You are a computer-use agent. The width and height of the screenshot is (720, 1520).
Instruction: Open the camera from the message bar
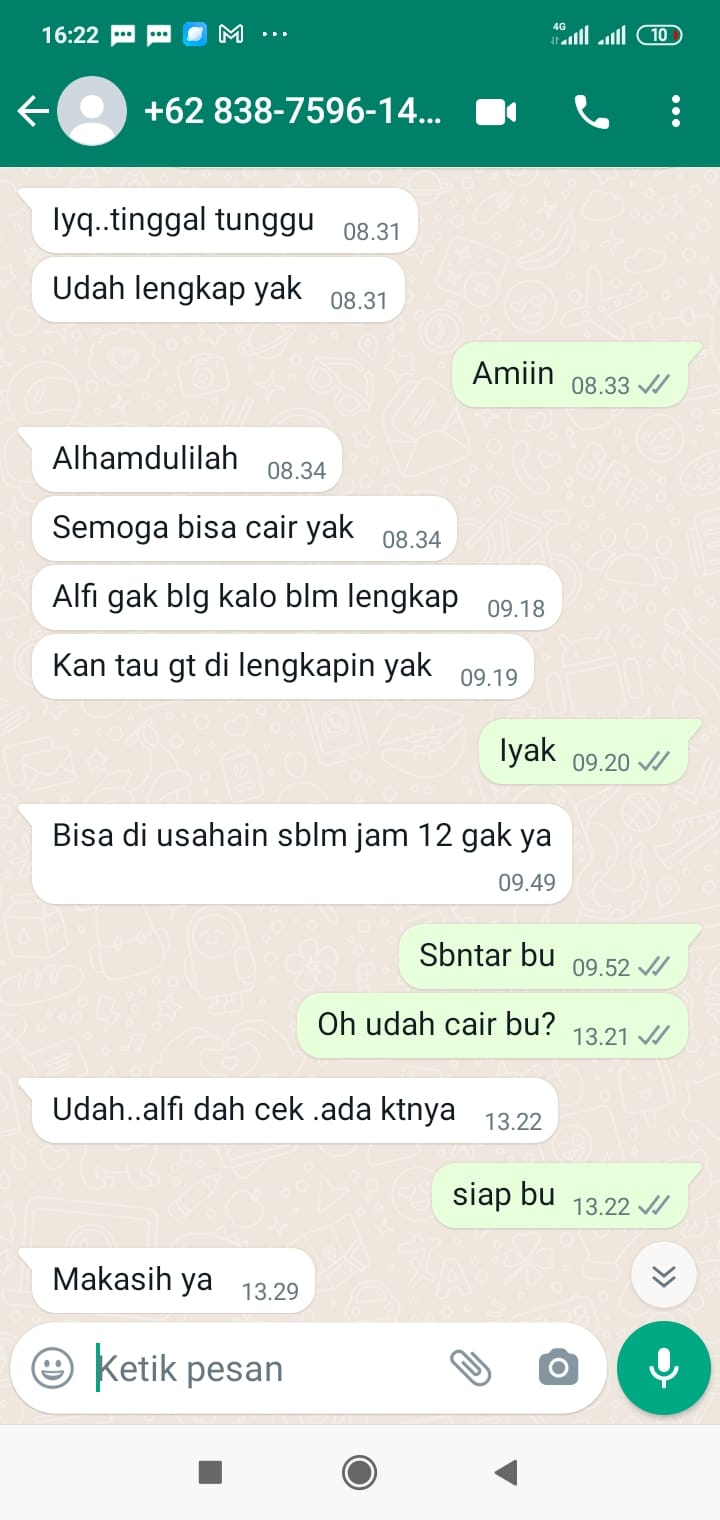(558, 1368)
